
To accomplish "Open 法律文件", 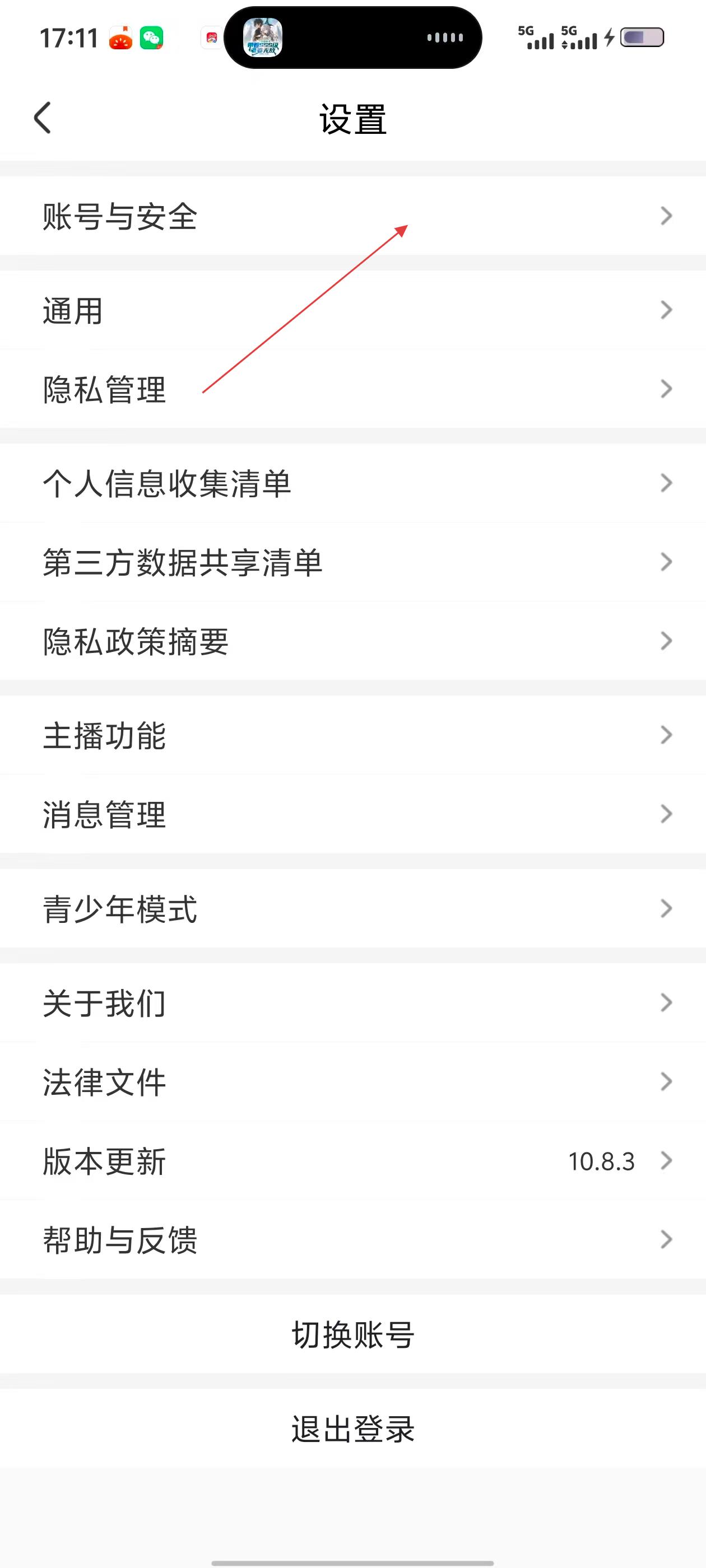I will coord(352,1082).
